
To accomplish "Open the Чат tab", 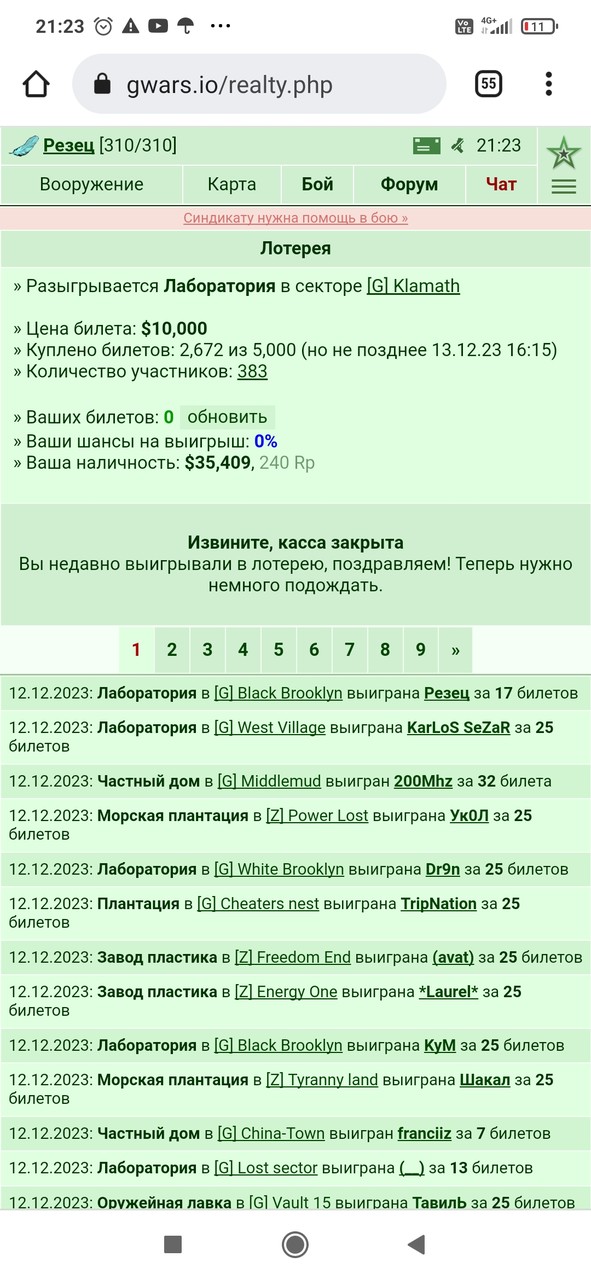I will pos(501,184).
